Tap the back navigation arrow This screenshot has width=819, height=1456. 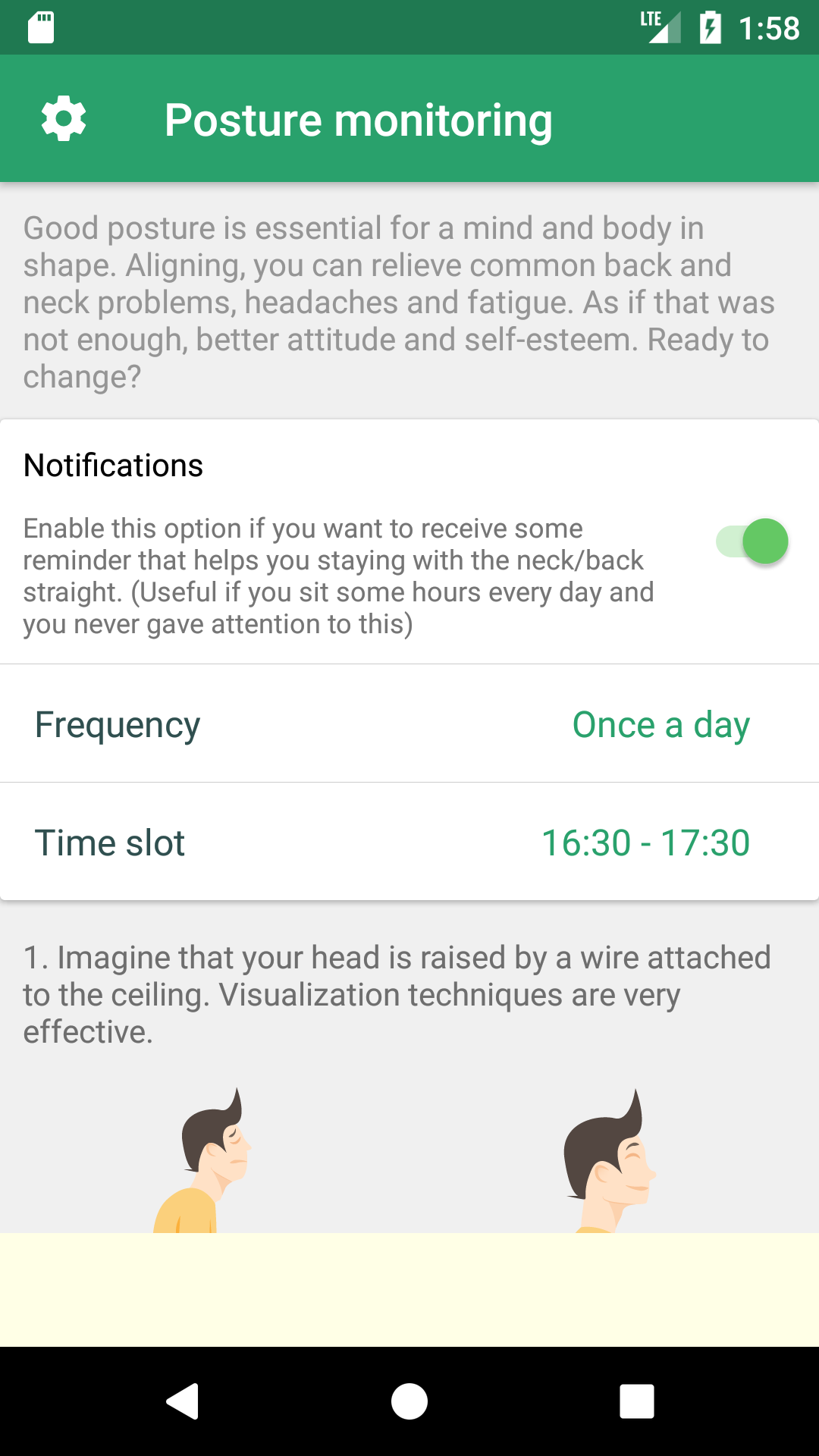(x=182, y=1401)
